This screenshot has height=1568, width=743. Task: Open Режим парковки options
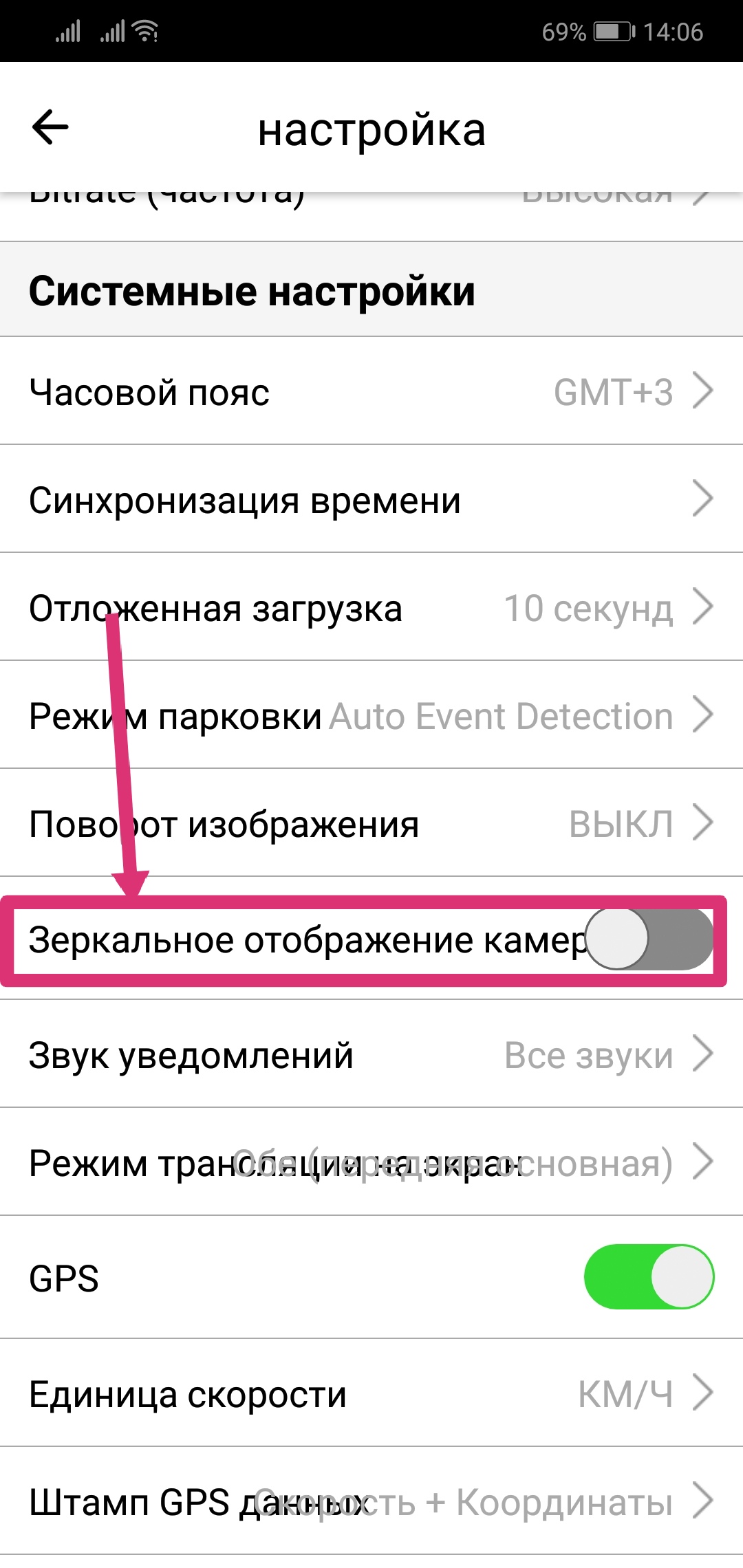pos(371,715)
